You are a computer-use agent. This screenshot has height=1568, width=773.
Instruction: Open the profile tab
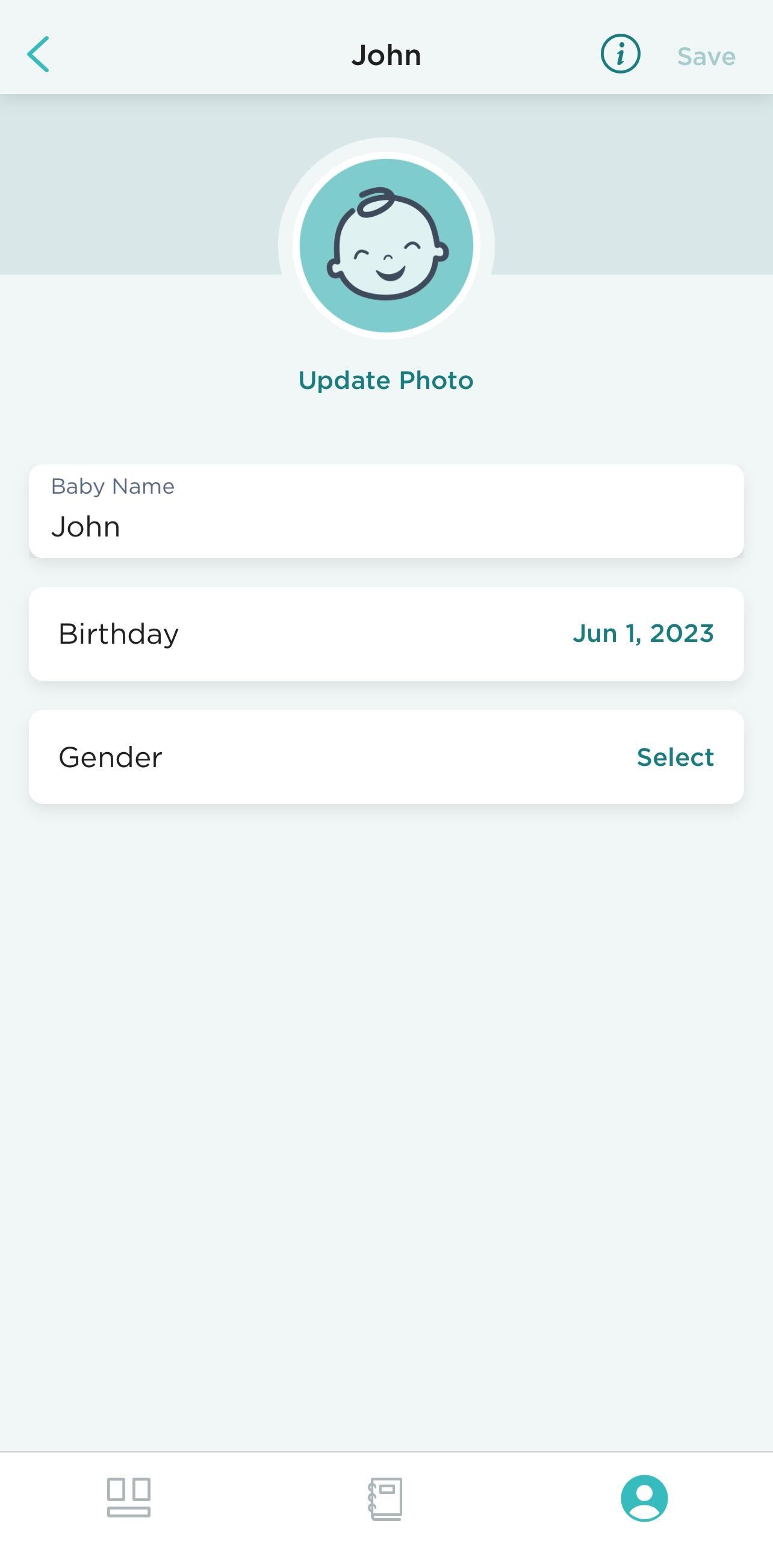click(x=644, y=1498)
